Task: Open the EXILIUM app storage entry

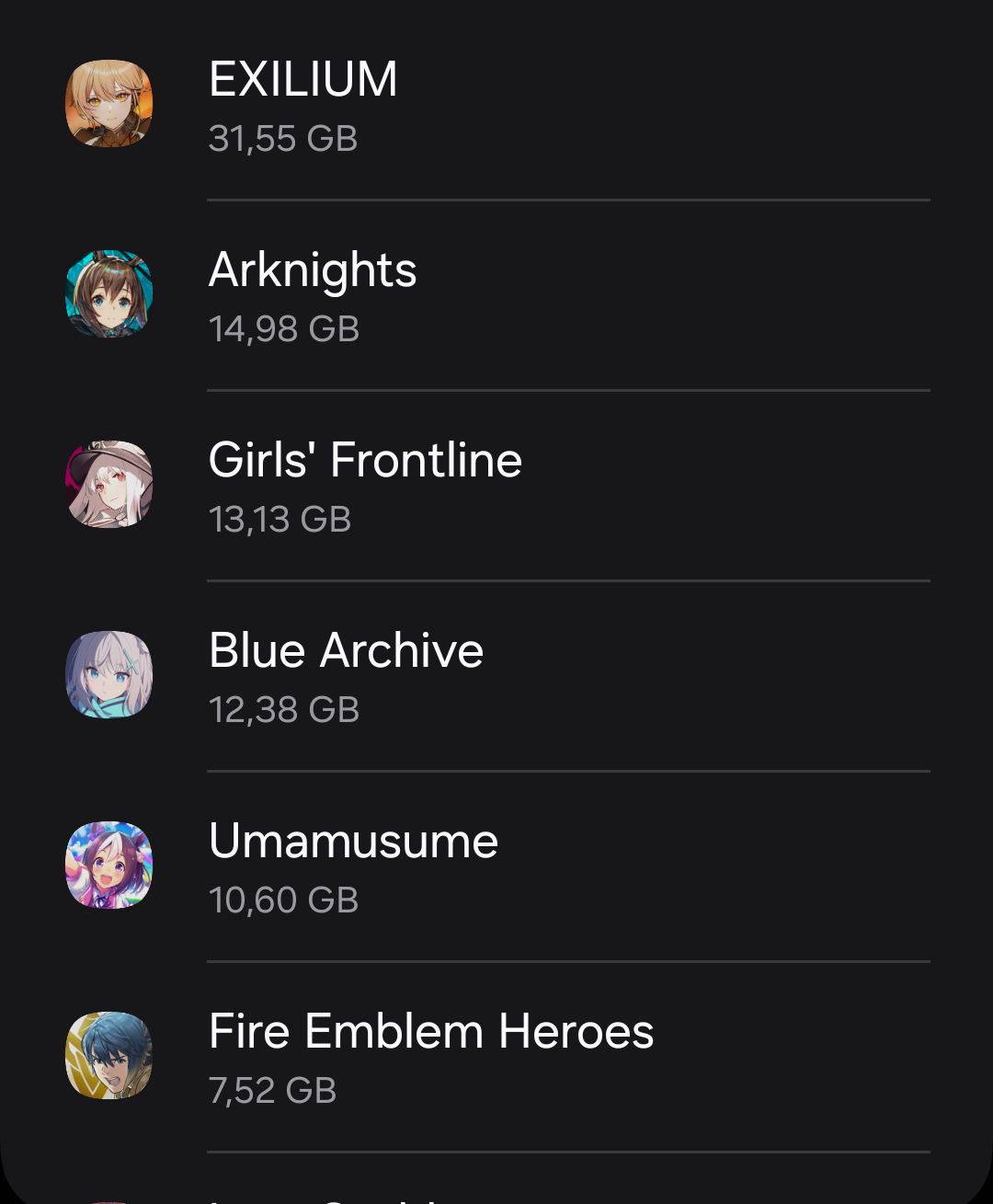Action: point(496,103)
